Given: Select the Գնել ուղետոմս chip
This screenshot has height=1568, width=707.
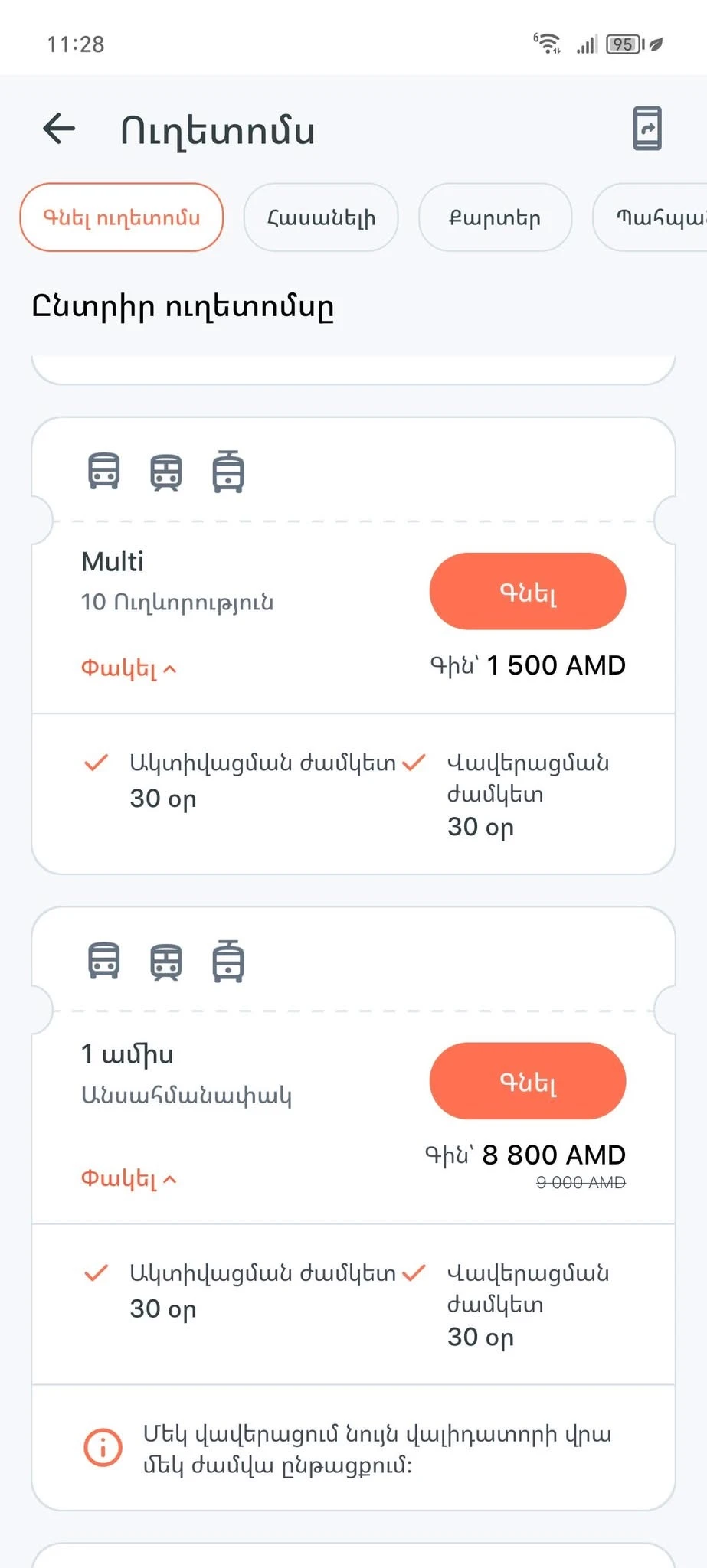Looking at the screenshot, I should click(x=121, y=217).
